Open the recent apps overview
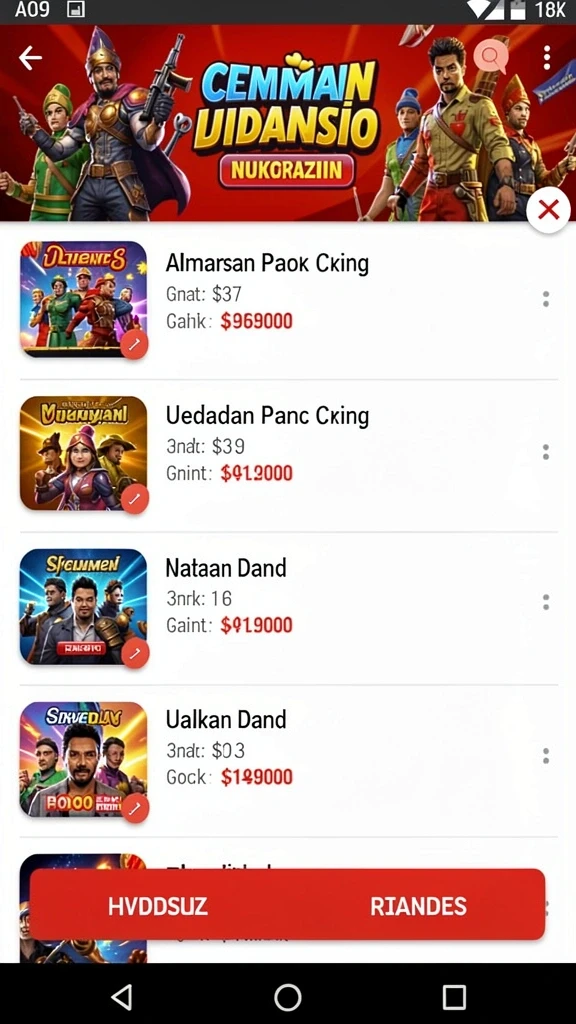The image size is (576, 1024). click(x=454, y=997)
